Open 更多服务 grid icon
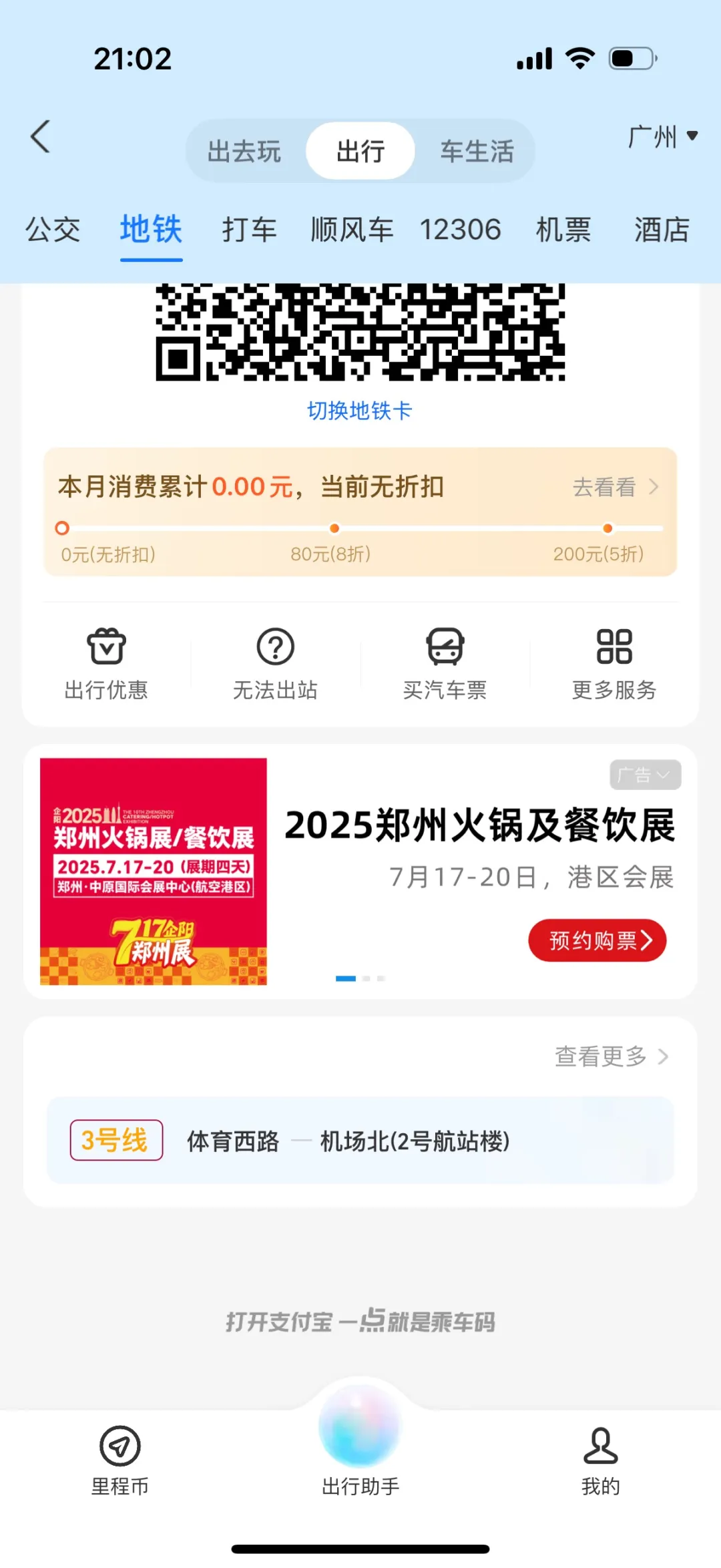The image size is (721, 1568). (x=612, y=664)
